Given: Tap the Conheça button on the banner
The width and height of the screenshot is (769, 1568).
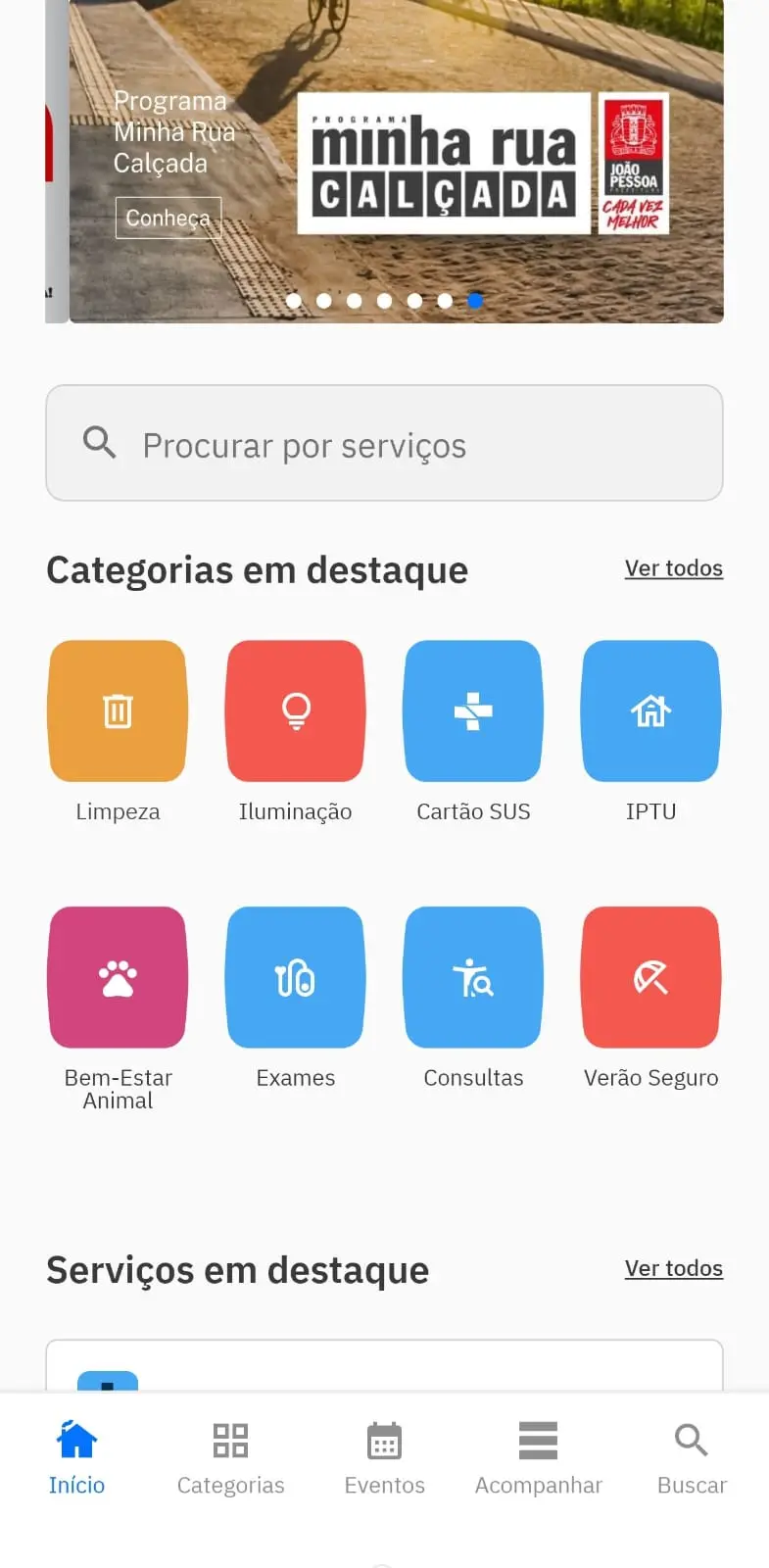Looking at the screenshot, I should coord(168,218).
